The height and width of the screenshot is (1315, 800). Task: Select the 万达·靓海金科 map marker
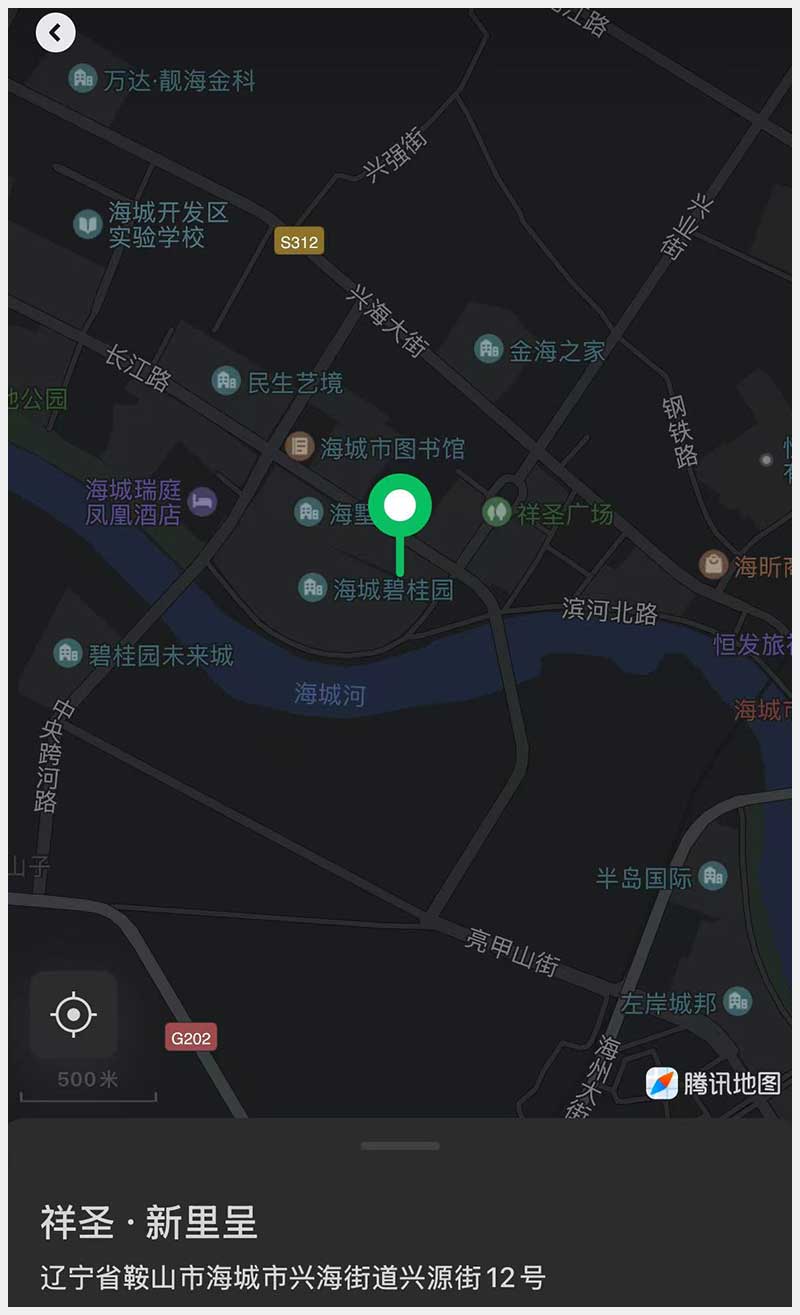(83, 79)
